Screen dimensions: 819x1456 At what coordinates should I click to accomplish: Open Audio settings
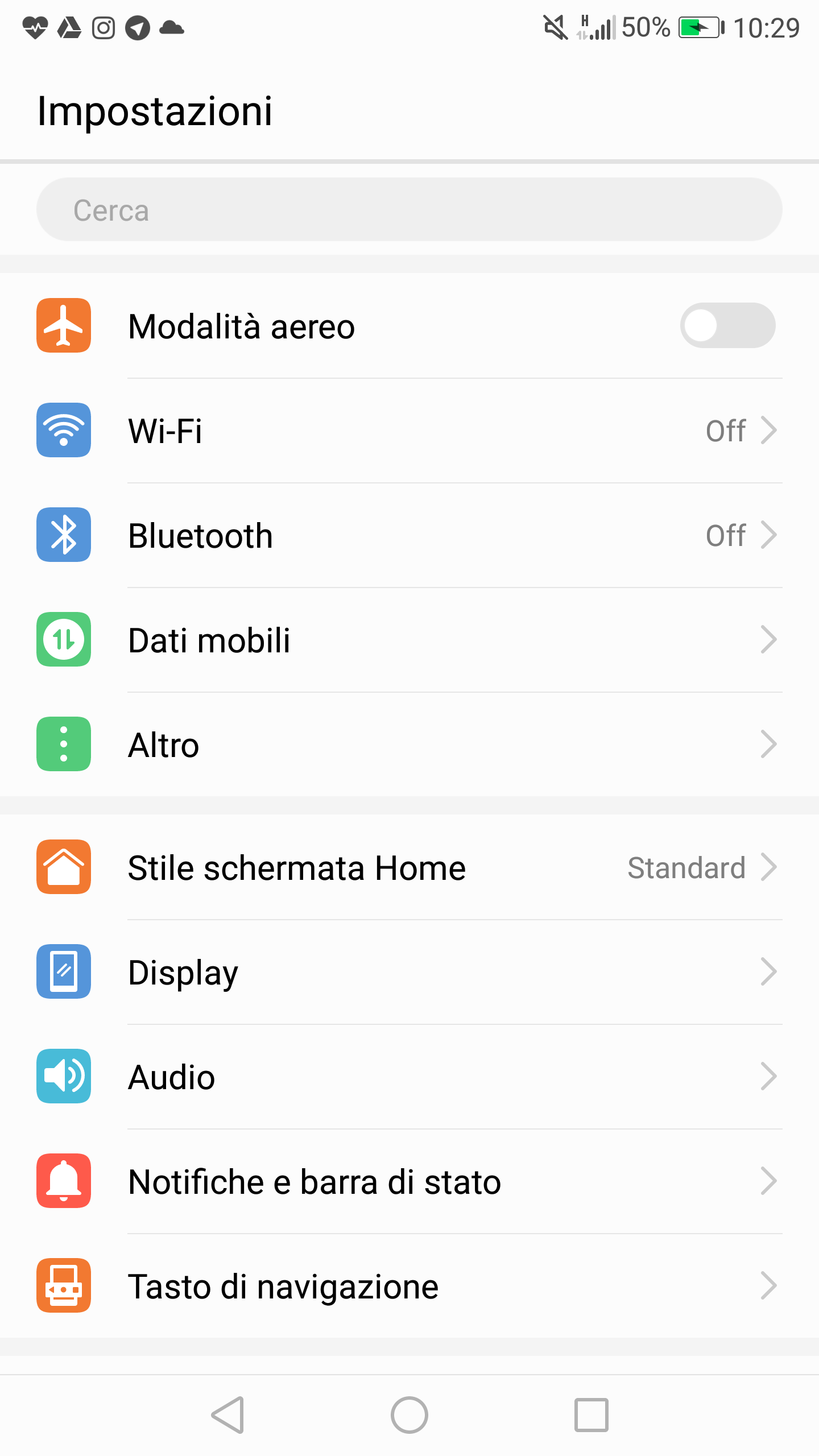tap(409, 1077)
